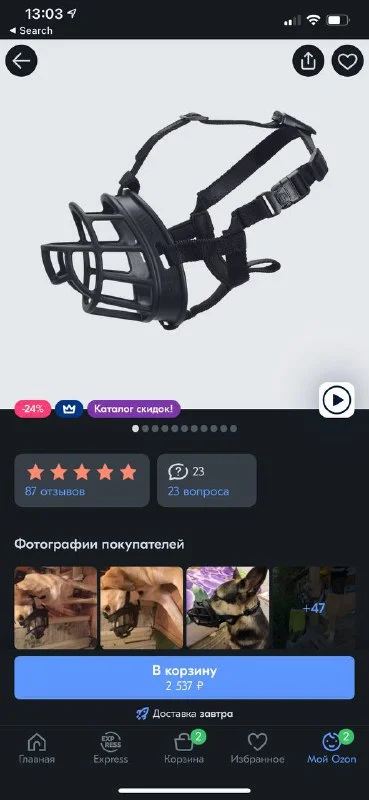
Task: Open the Корзина tab
Action: pyautogui.click(x=184, y=749)
